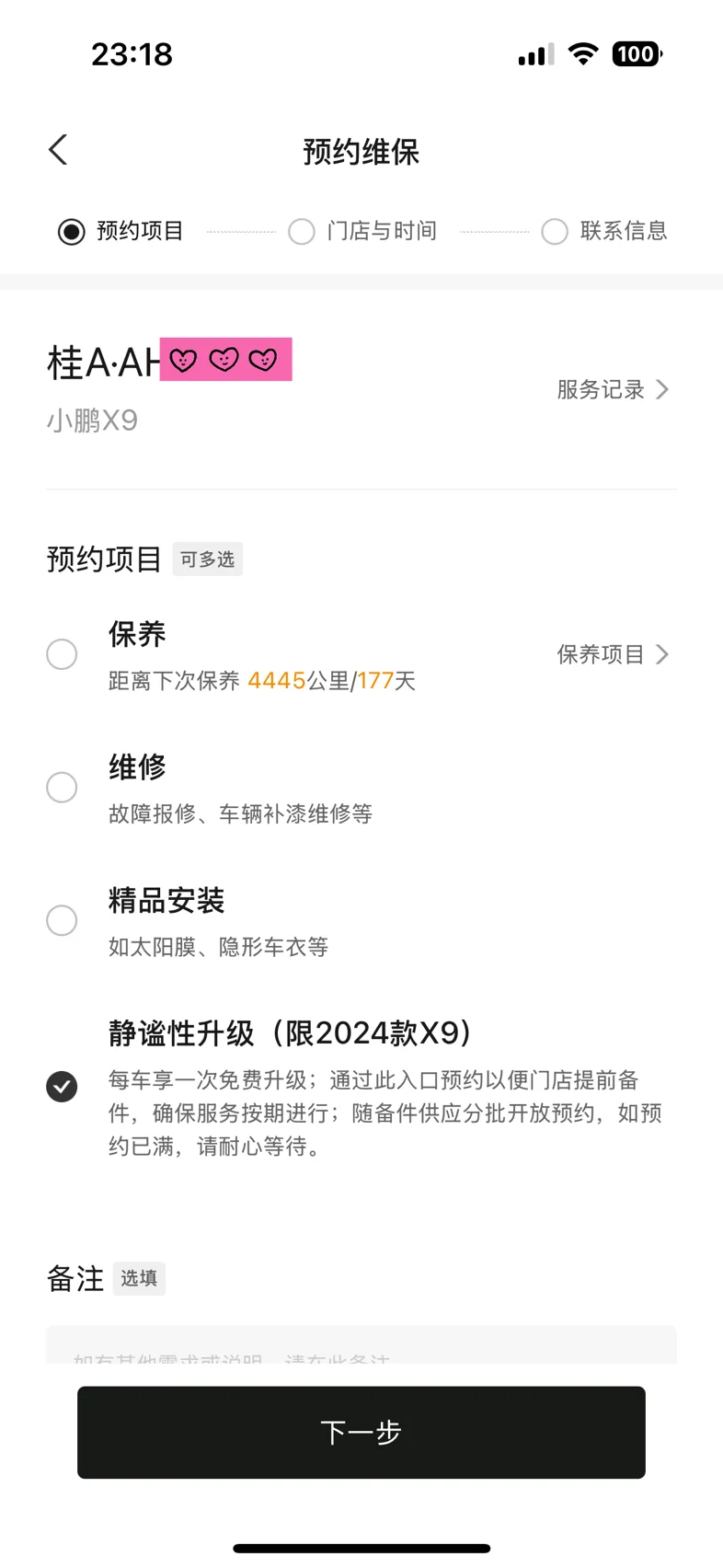723x1568 pixels.
Task: Tap the 备注 notes field
Action: pyautogui.click(x=361, y=1345)
